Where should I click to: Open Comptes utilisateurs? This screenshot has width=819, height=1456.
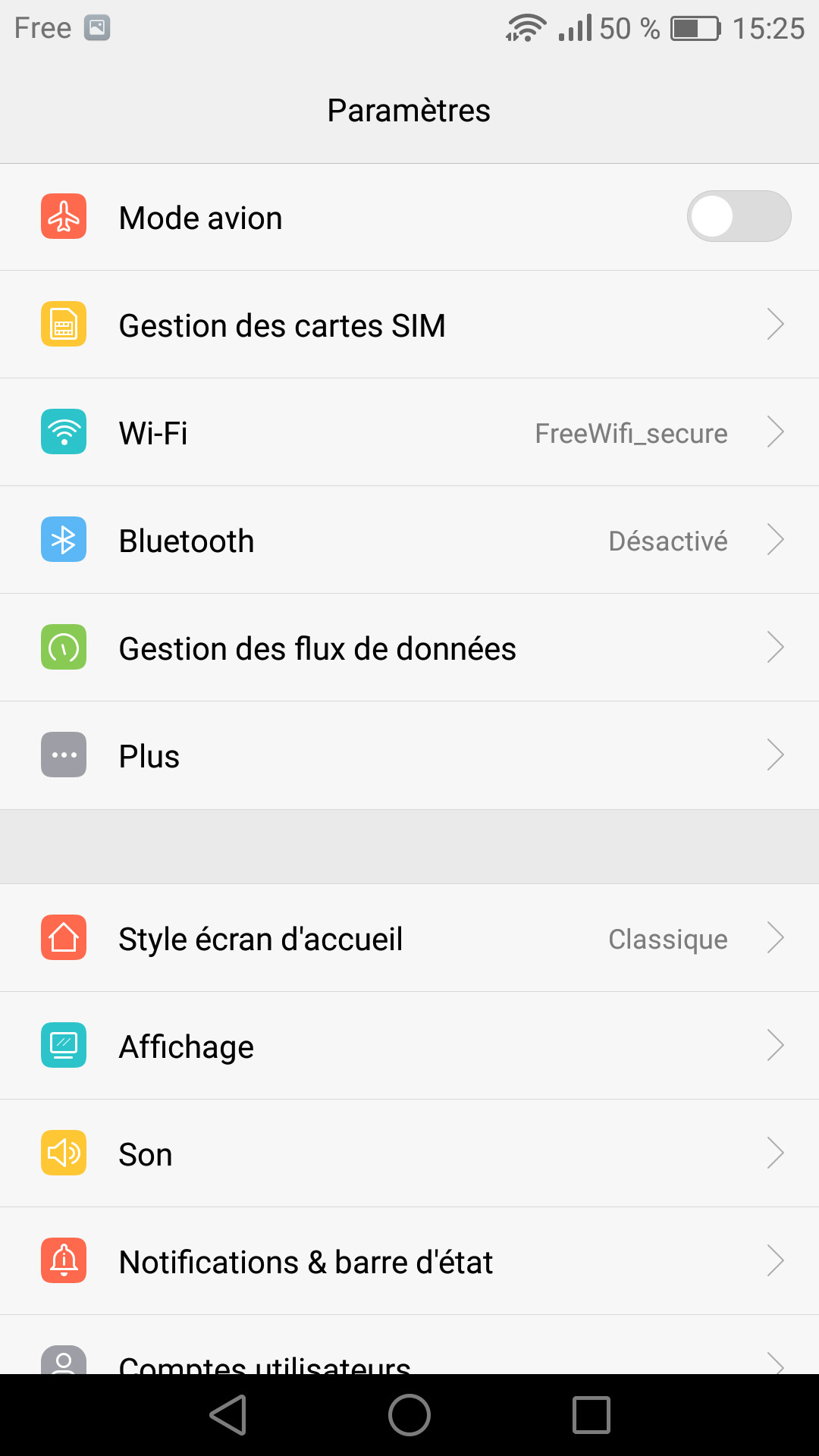409,1345
